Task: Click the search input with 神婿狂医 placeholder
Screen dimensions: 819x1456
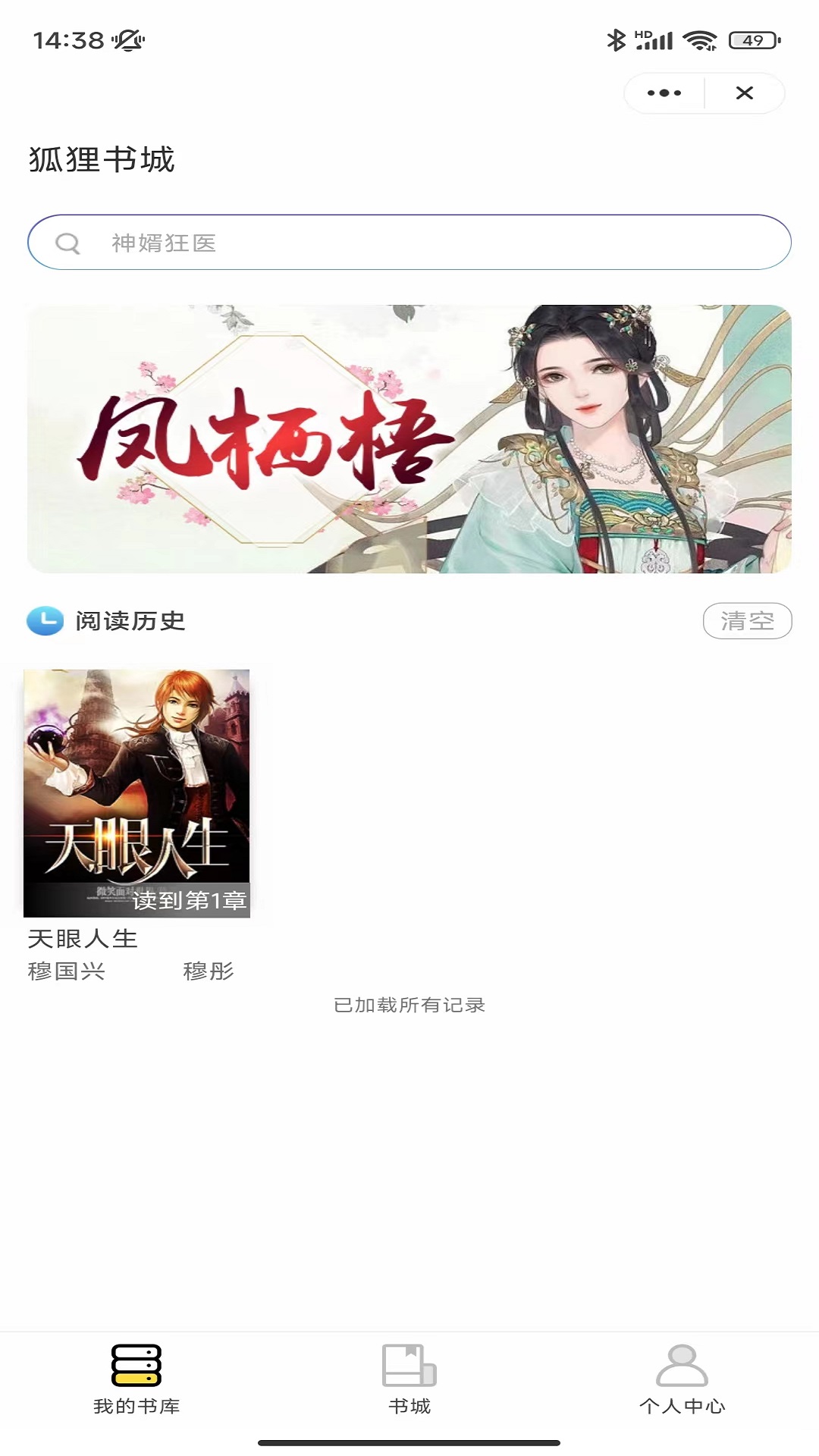Action: click(409, 244)
